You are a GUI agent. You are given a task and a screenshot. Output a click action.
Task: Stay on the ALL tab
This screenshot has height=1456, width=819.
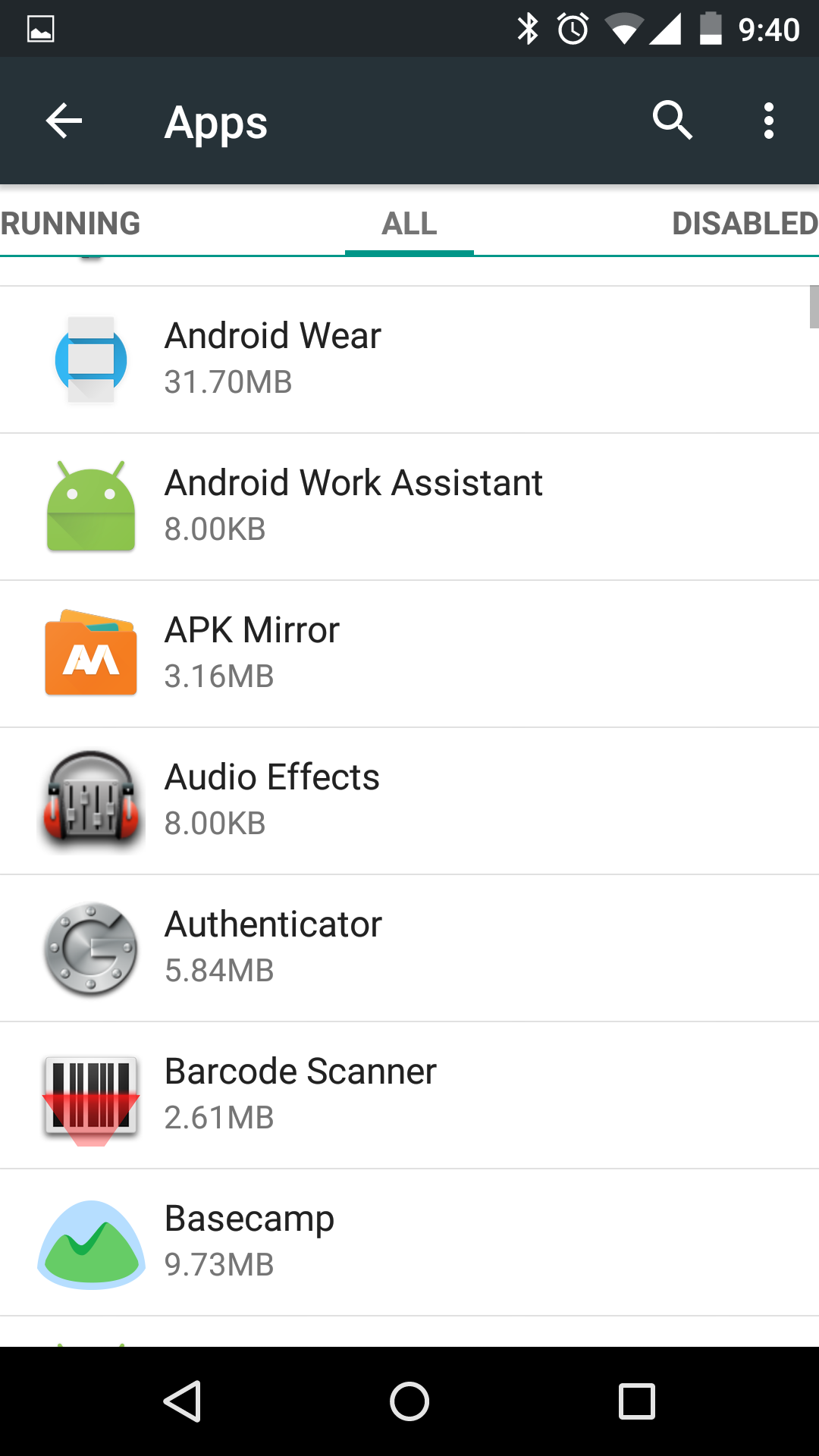(409, 223)
